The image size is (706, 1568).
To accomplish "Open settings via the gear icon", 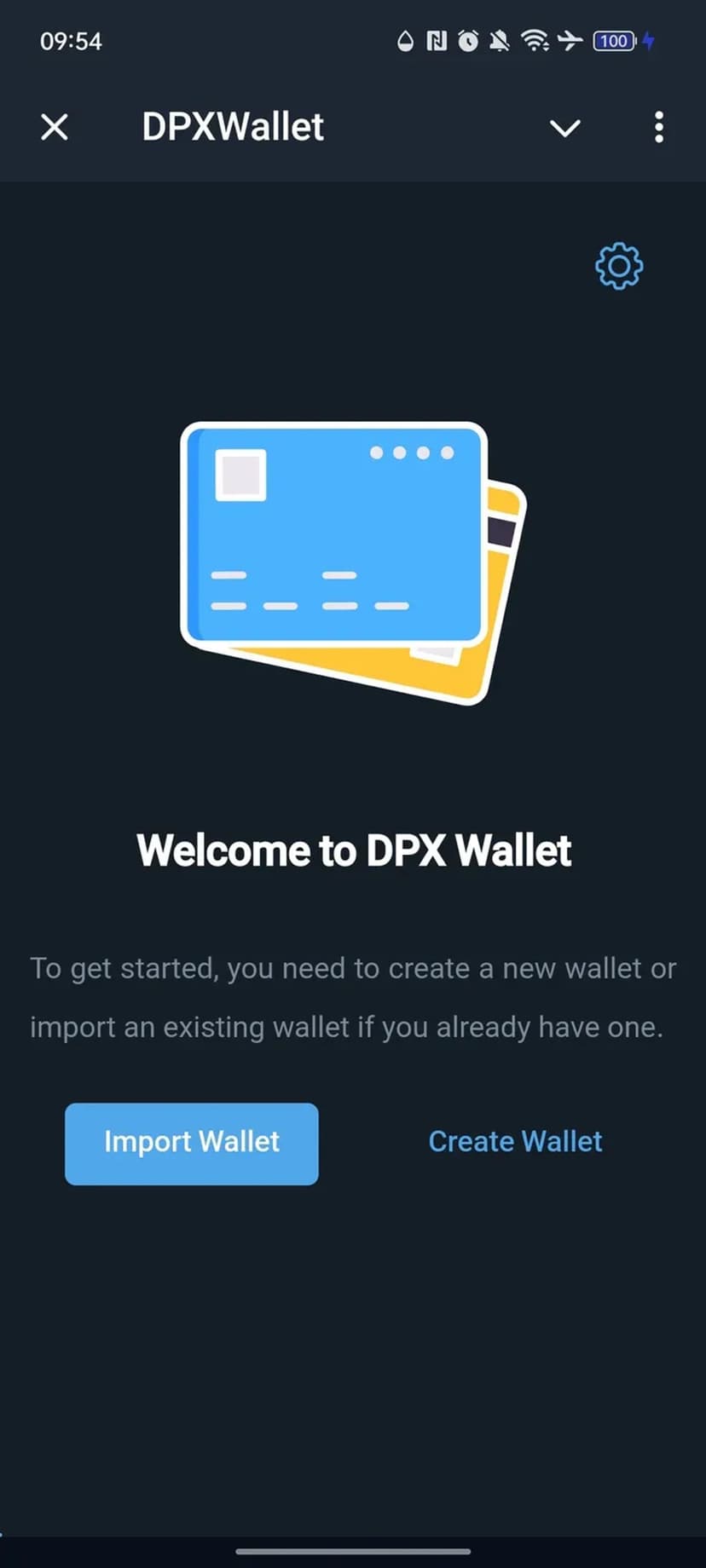I will point(619,267).
